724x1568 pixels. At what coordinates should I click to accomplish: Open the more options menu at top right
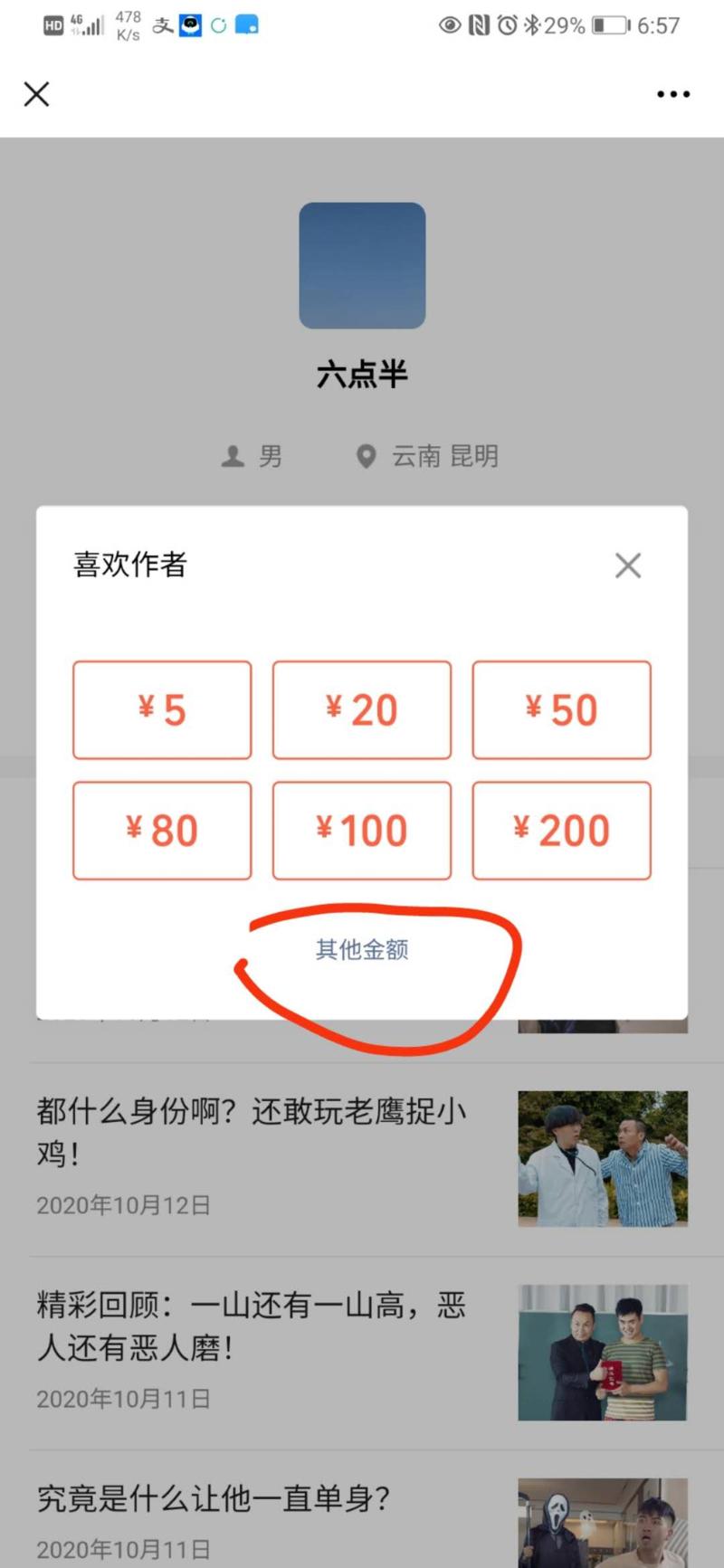672,94
